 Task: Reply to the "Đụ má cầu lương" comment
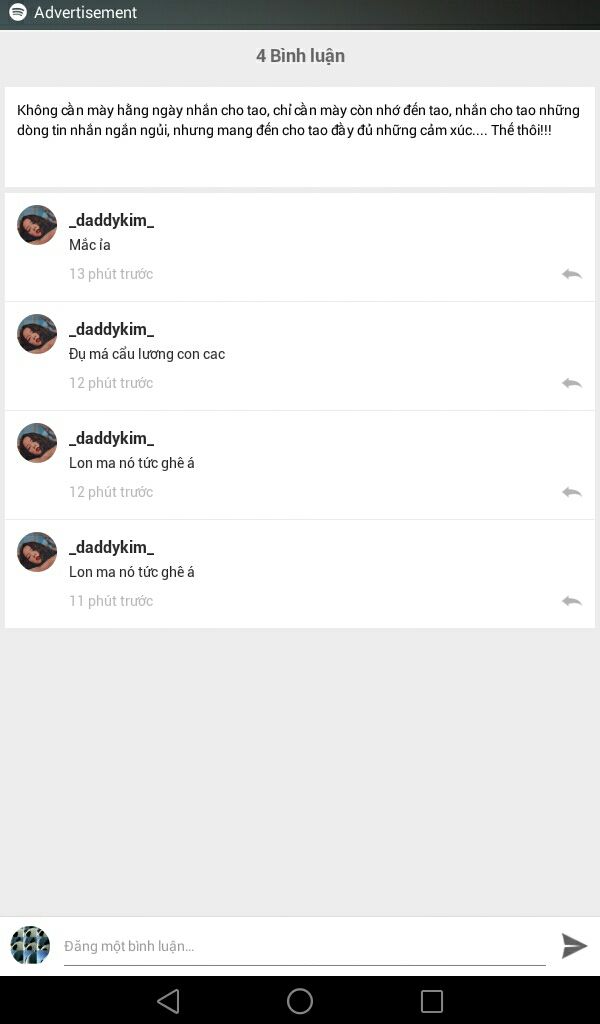(571, 383)
